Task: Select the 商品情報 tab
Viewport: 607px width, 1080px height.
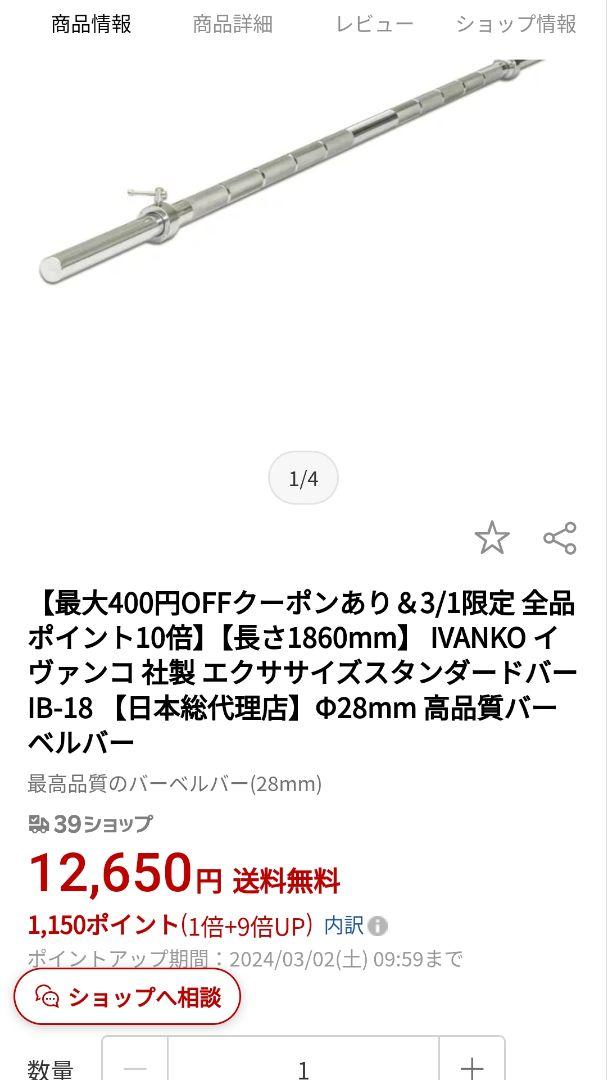Action: click(92, 25)
